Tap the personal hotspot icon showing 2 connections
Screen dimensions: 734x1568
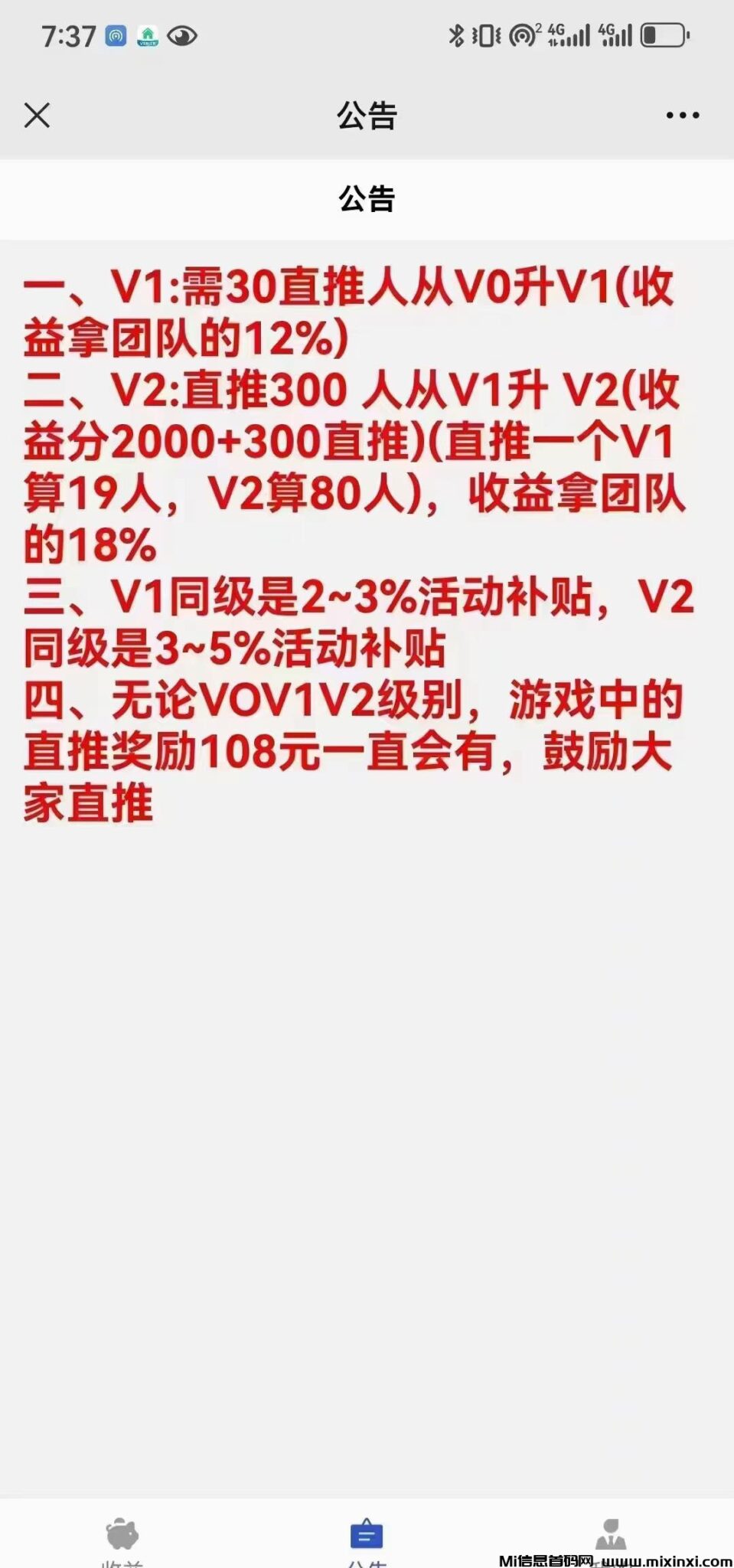523,34
